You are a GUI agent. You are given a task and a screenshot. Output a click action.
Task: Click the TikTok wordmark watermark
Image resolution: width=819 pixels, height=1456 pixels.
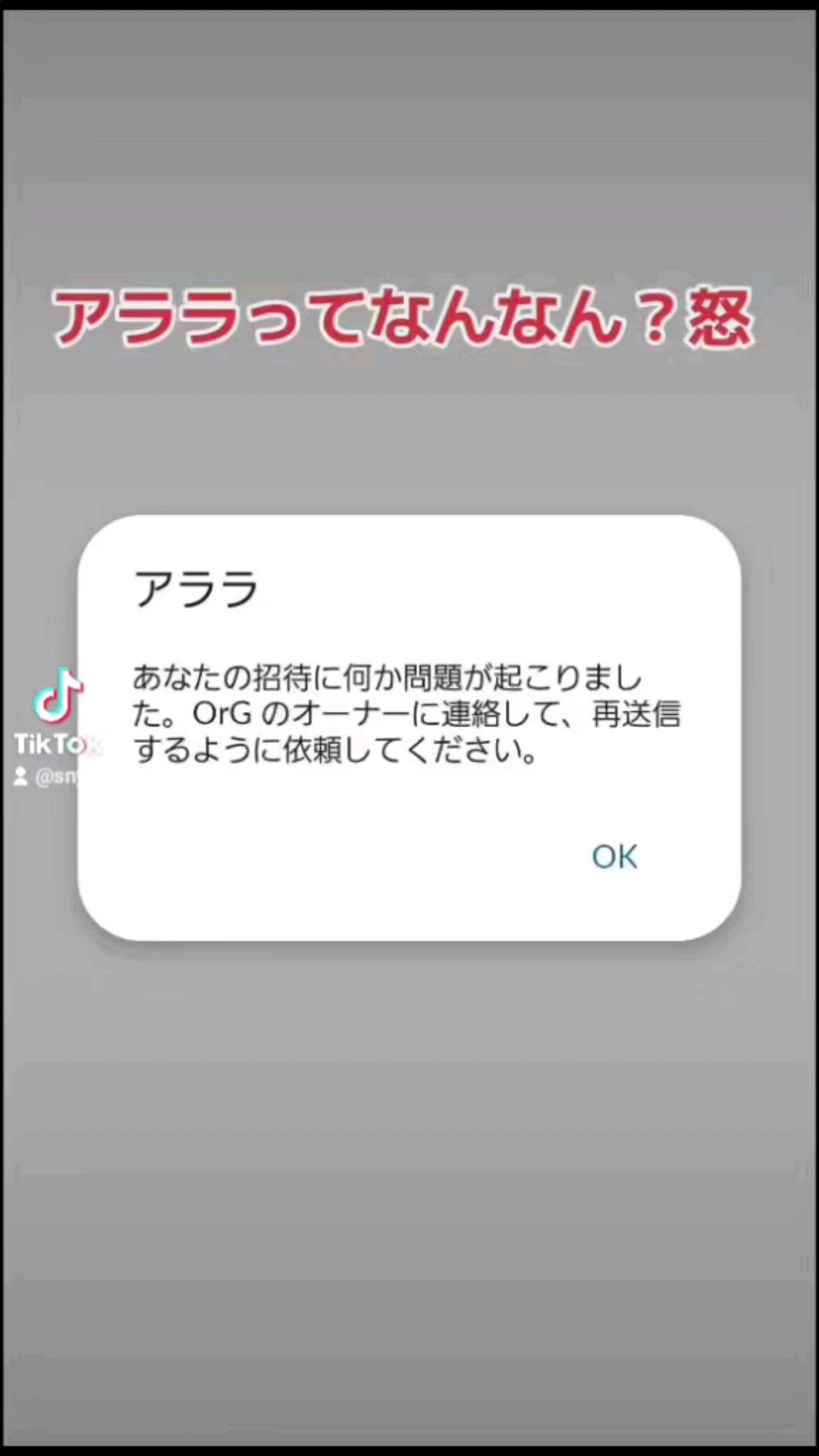point(57,743)
